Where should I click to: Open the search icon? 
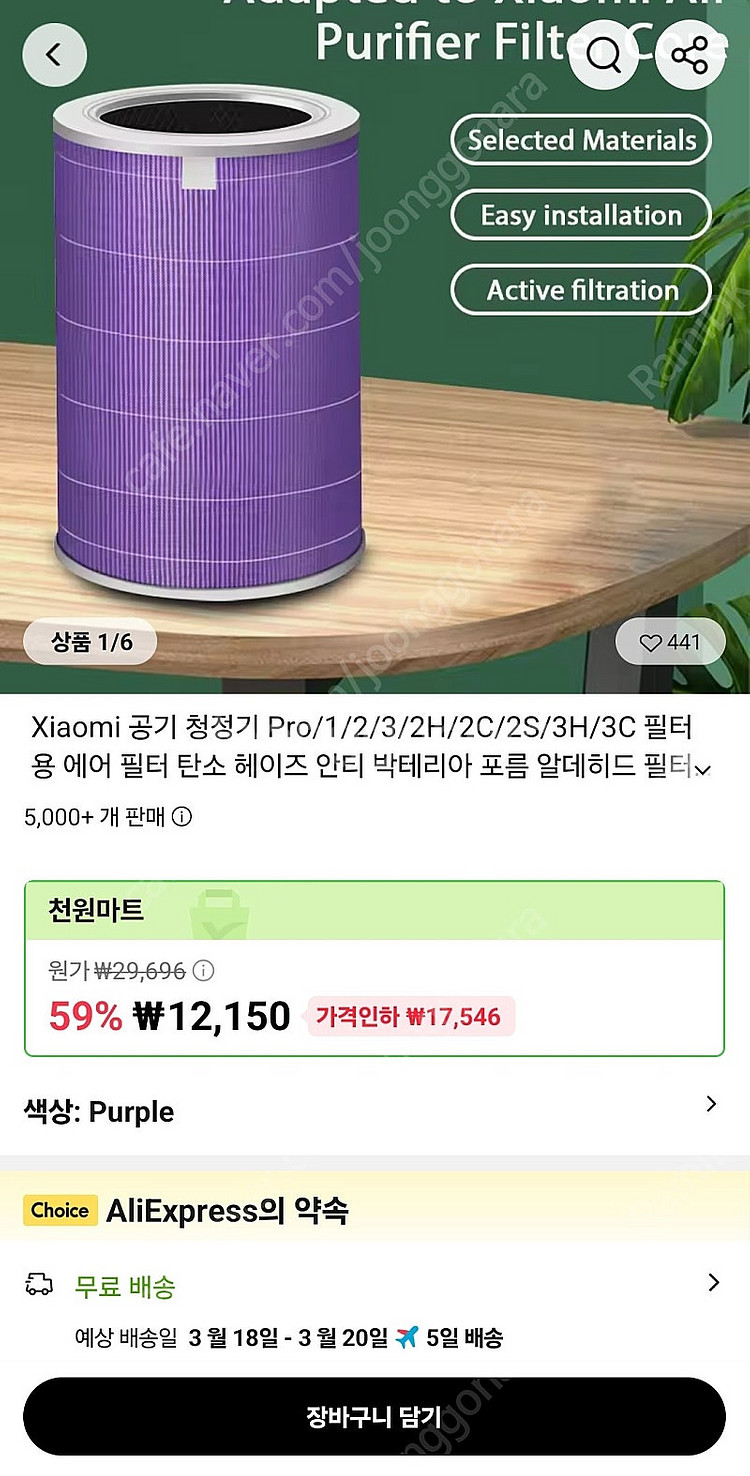click(x=603, y=55)
